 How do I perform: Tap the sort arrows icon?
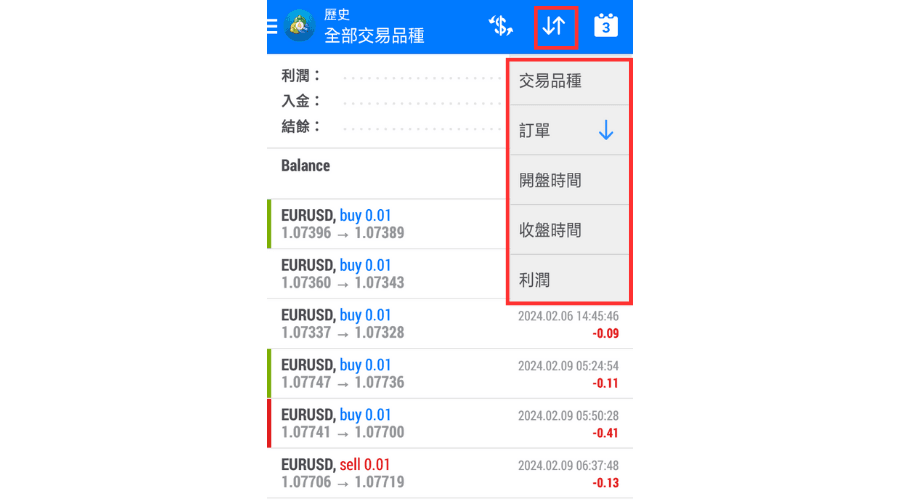tap(555, 26)
